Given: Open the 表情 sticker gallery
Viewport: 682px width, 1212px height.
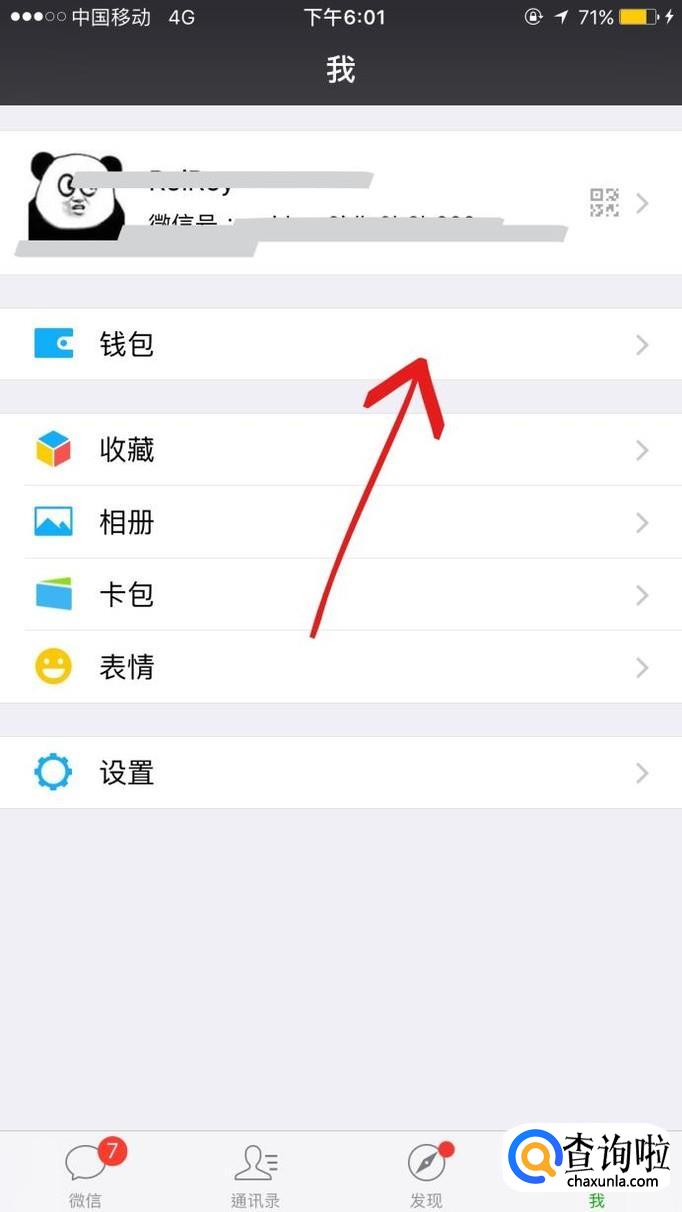Looking at the screenshot, I should (341, 666).
